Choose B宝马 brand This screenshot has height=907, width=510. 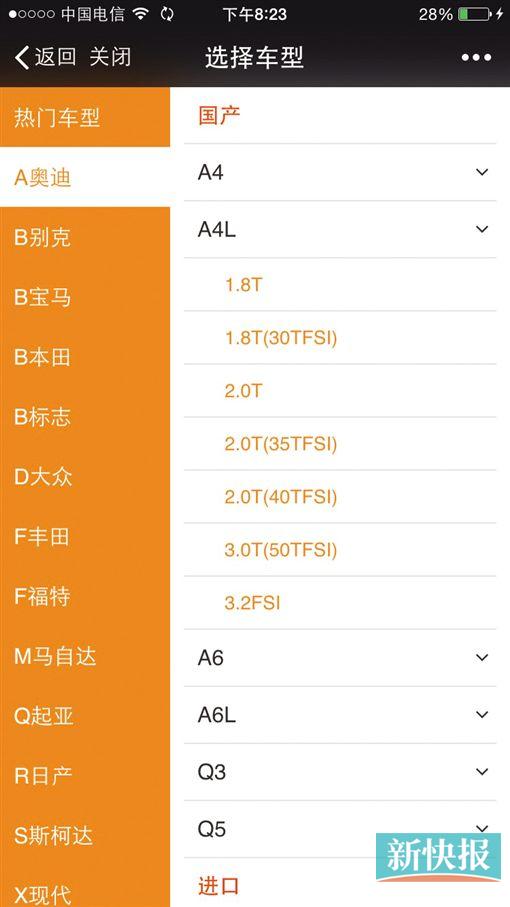[x=85, y=297]
